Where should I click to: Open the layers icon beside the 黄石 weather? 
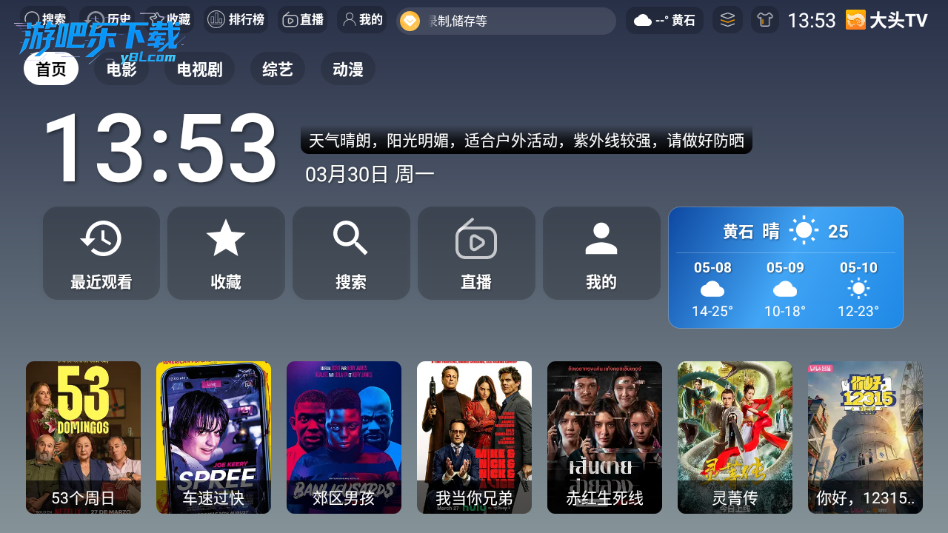[728, 20]
